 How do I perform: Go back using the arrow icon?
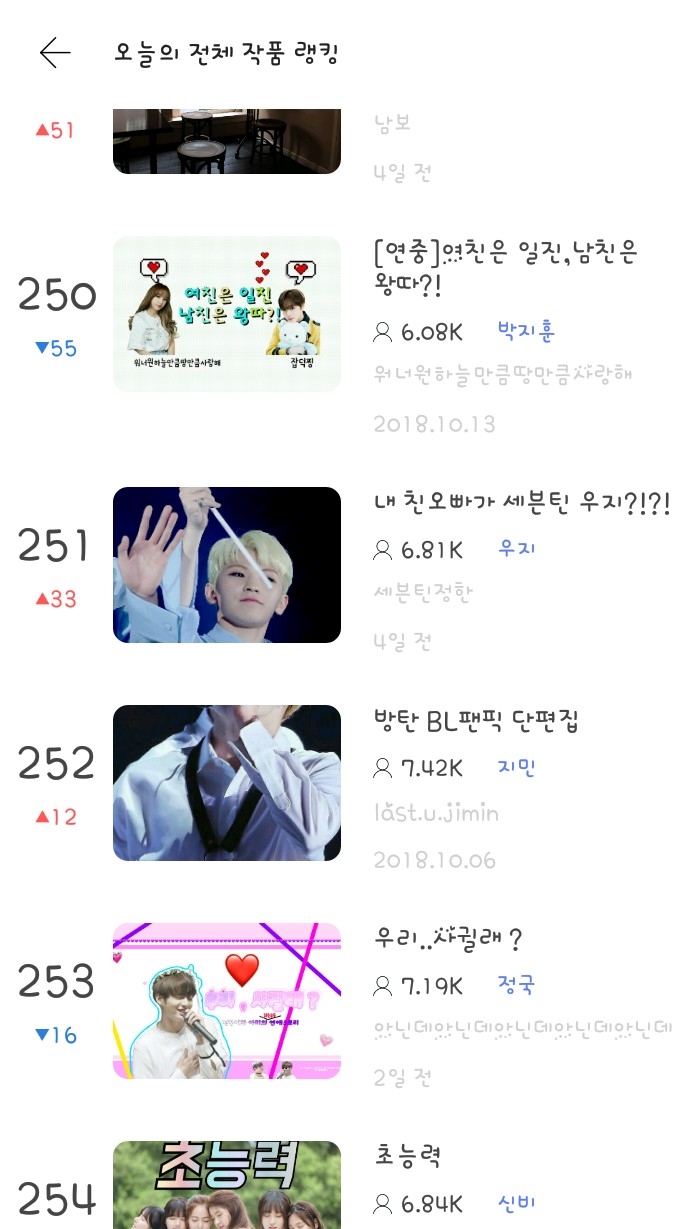click(x=55, y=53)
